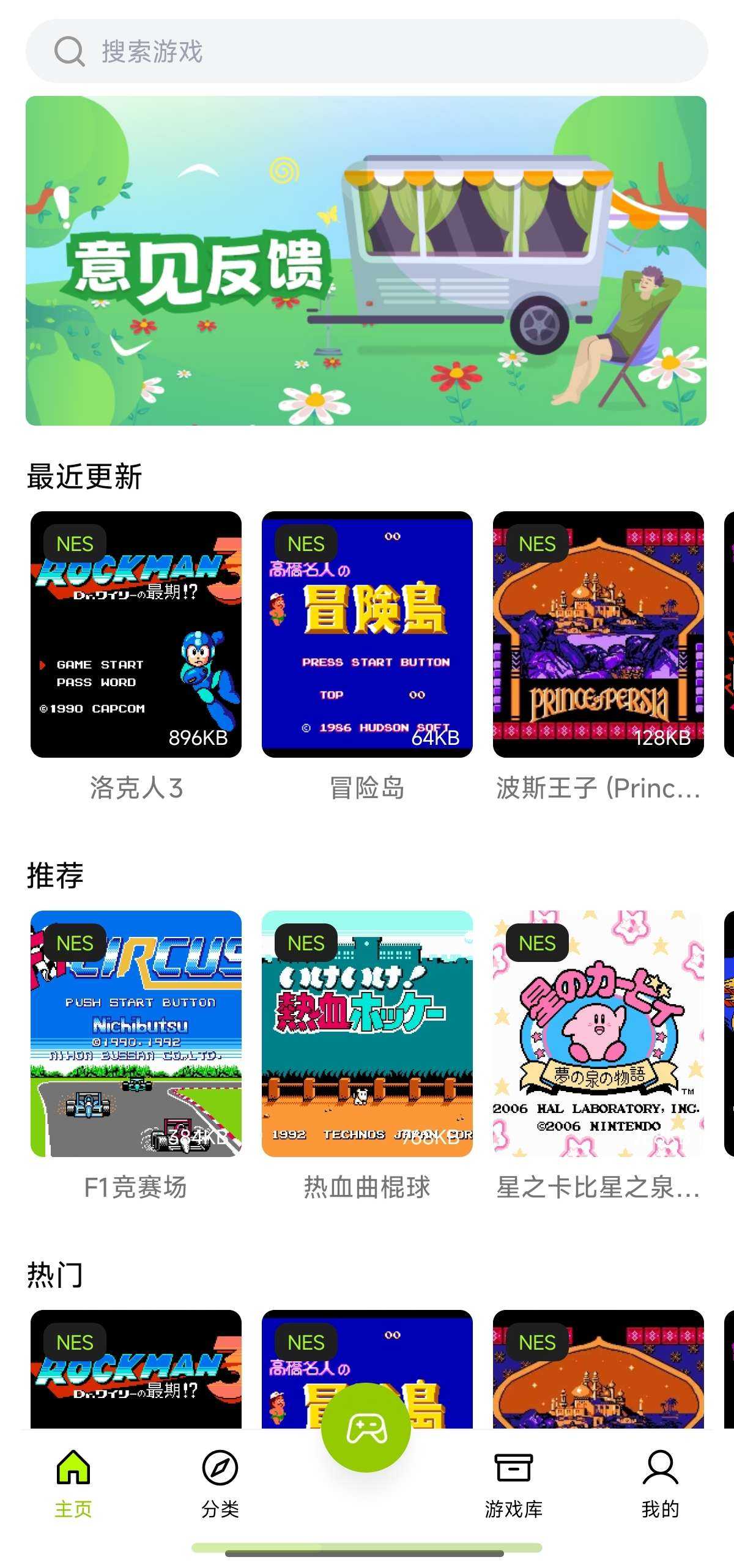
Task: Select the 热血曲棍球 game card
Action: 367,1034
